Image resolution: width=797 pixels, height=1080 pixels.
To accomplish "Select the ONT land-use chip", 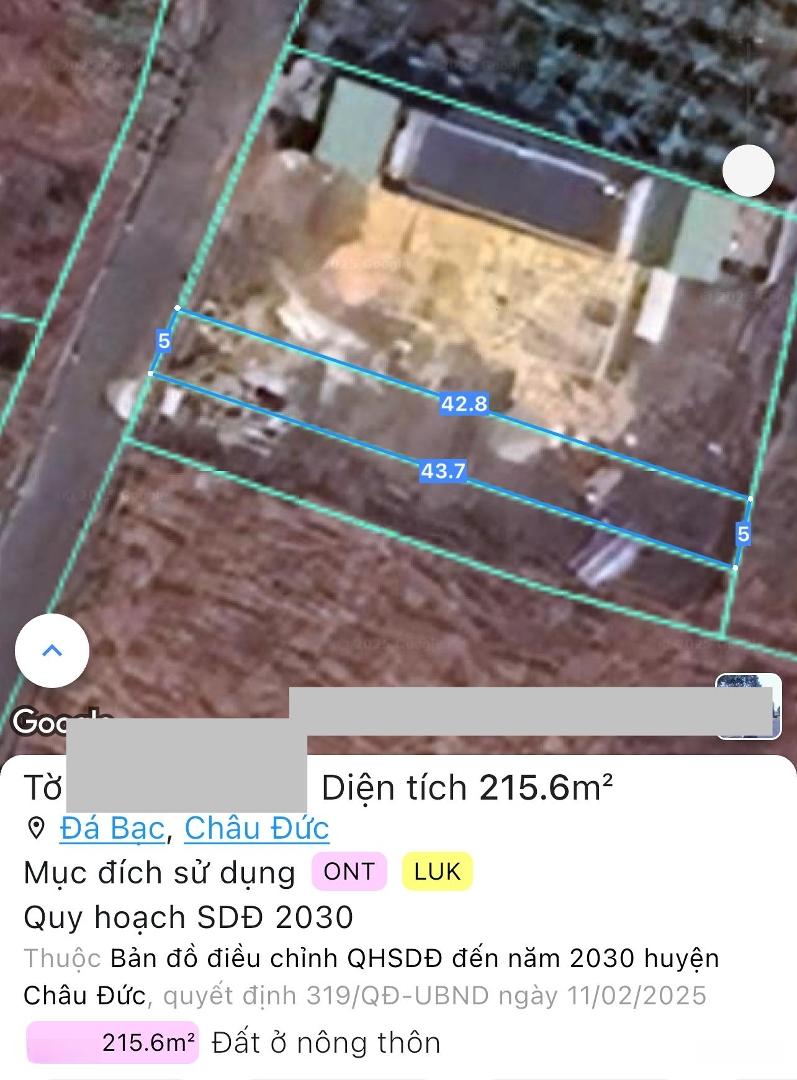I will pos(349,871).
